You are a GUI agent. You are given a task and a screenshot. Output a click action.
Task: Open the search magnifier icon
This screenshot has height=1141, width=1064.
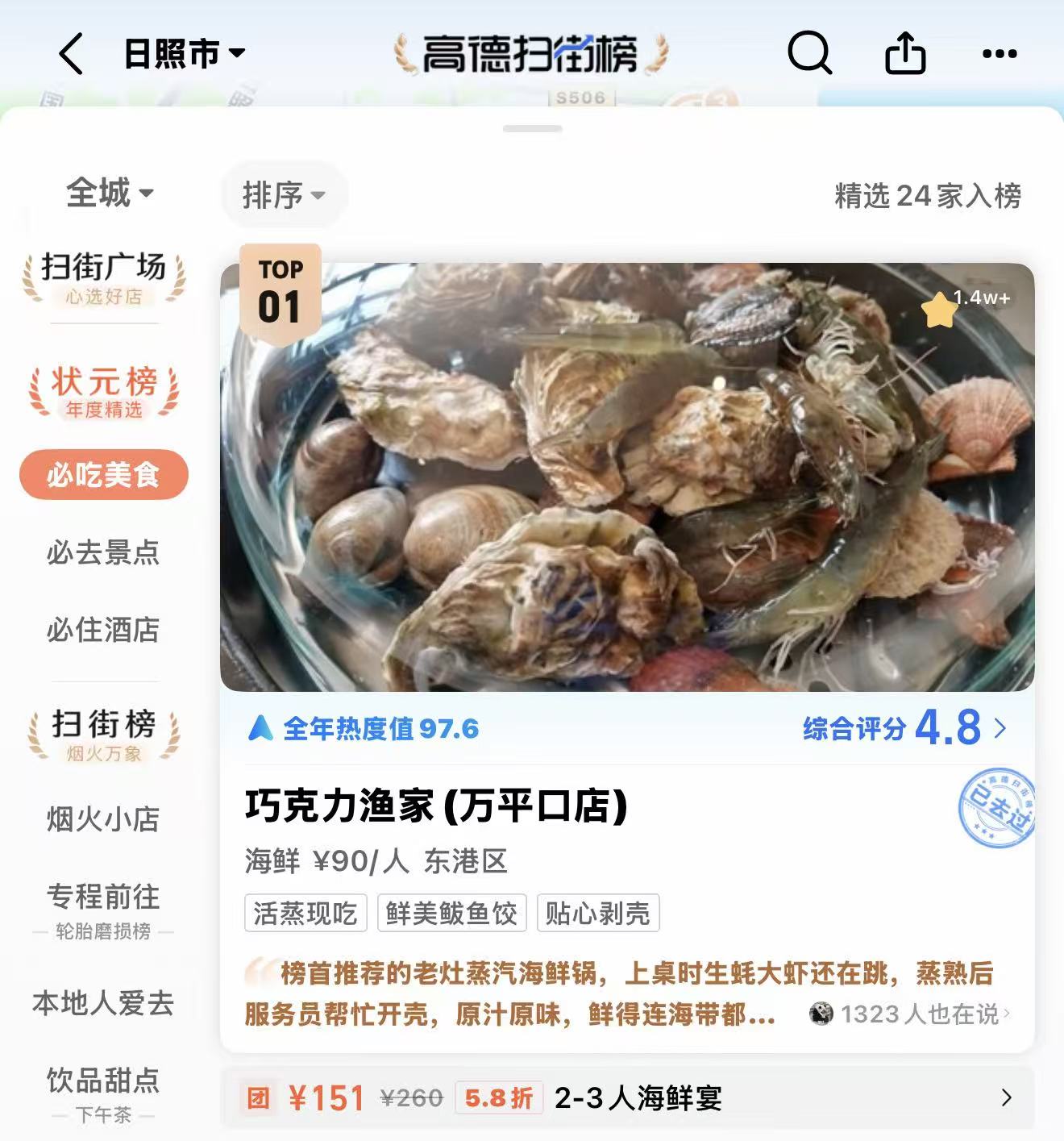[x=808, y=54]
